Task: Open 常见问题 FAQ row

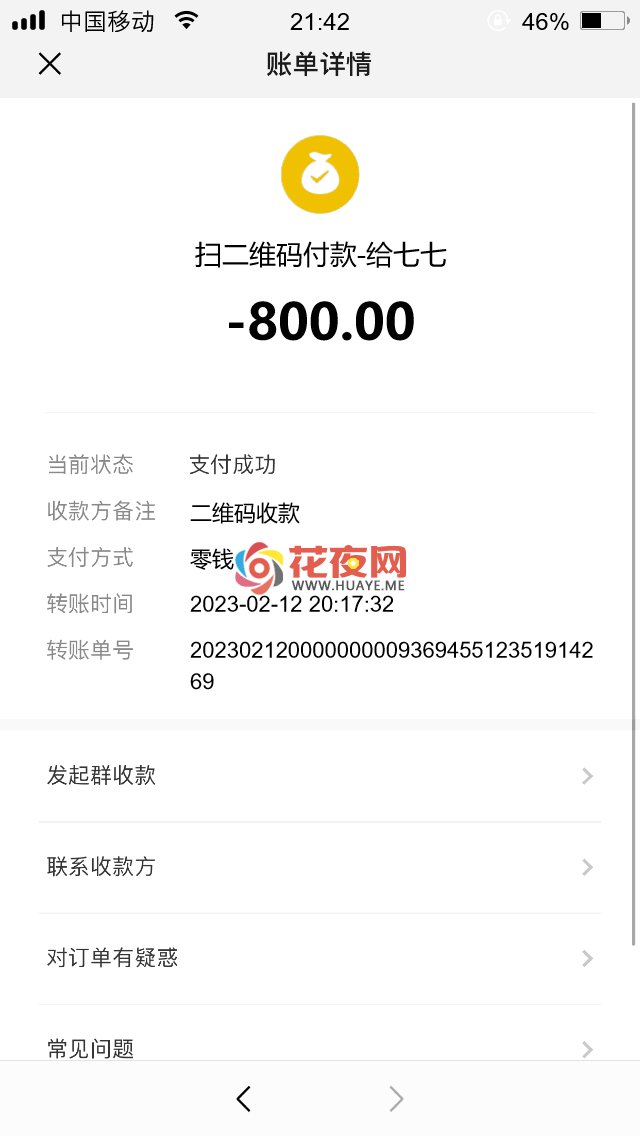Action: [x=320, y=1033]
